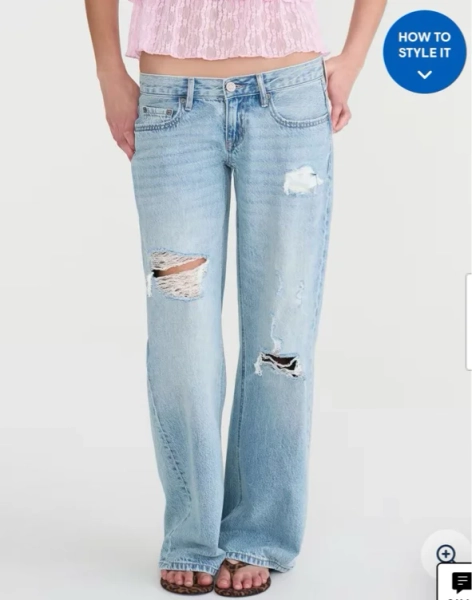Zoom into the product image
Viewport: 472px width, 600px height.
(x=446, y=553)
